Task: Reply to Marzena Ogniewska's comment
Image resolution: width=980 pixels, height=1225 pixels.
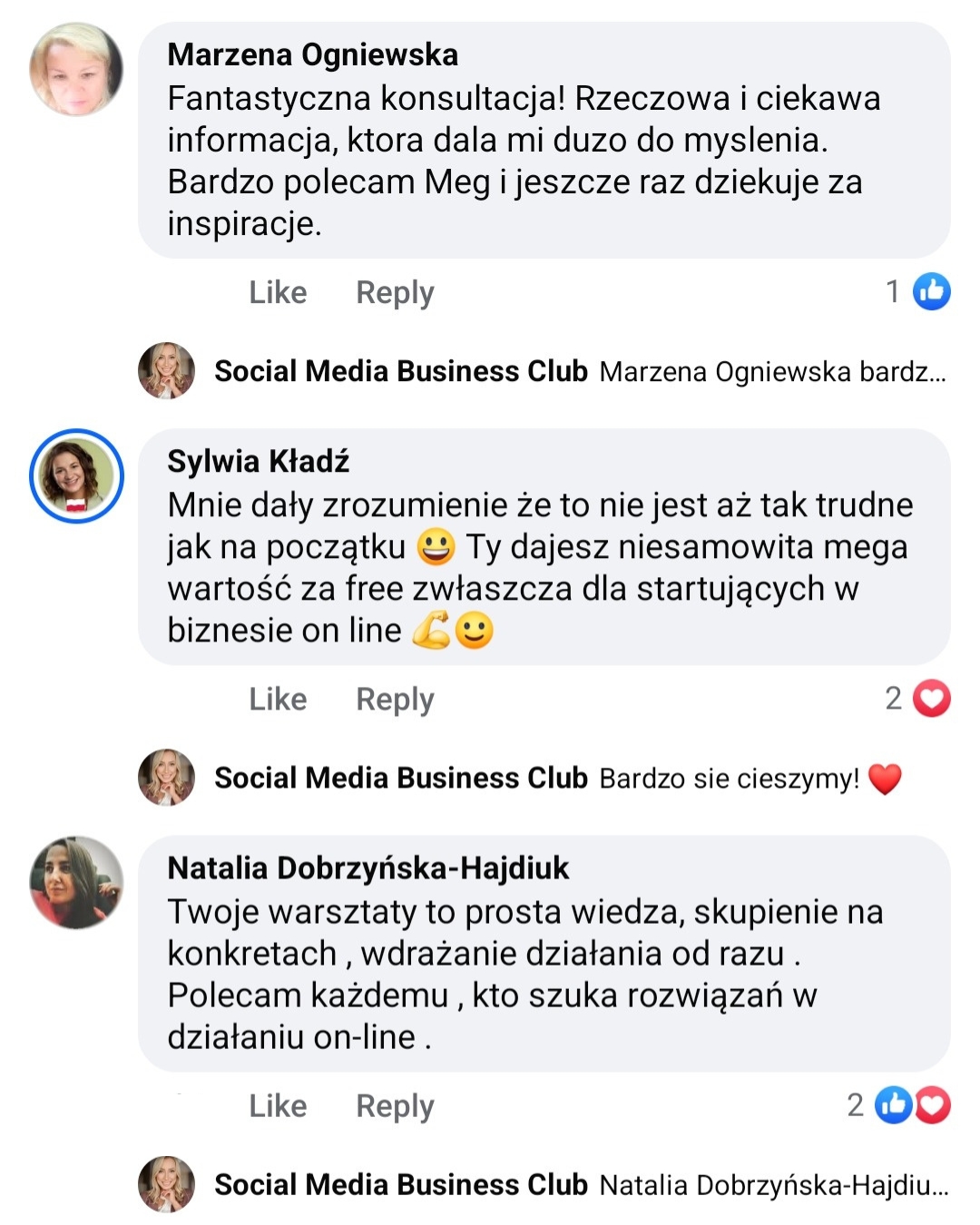Action: point(395,292)
